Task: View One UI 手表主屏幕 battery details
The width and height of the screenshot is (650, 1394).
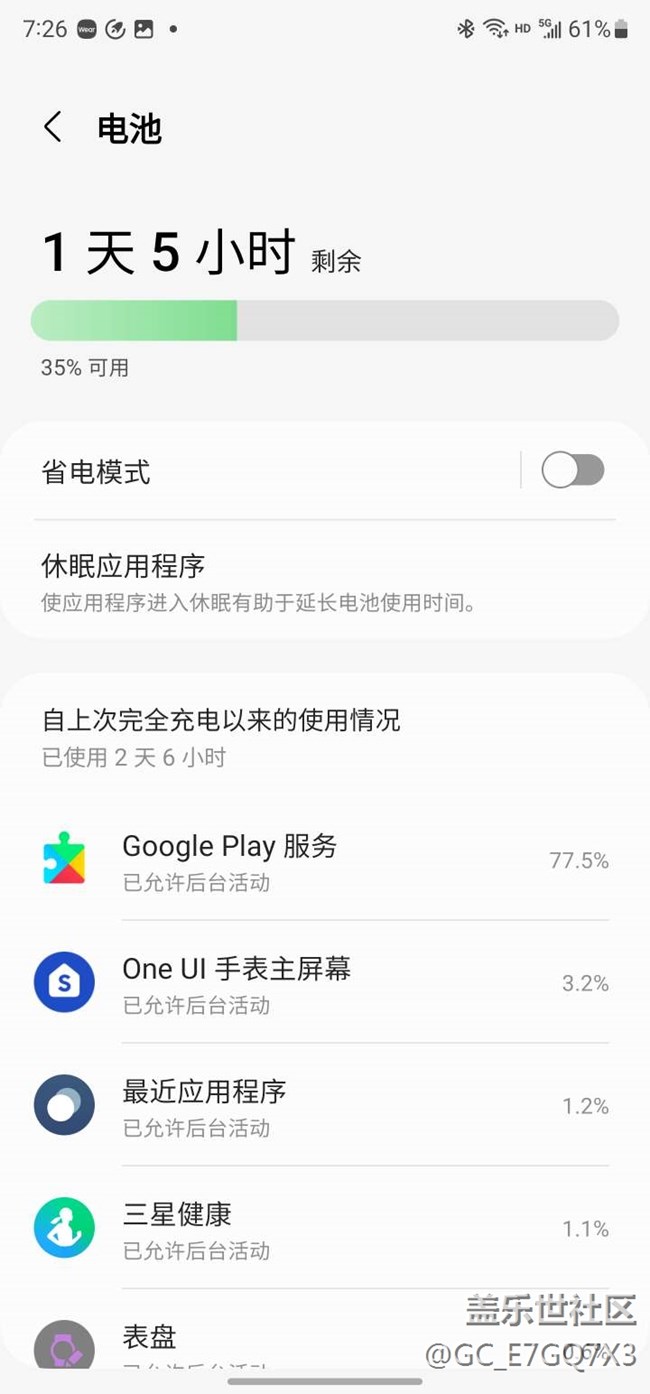Action: 325,983
